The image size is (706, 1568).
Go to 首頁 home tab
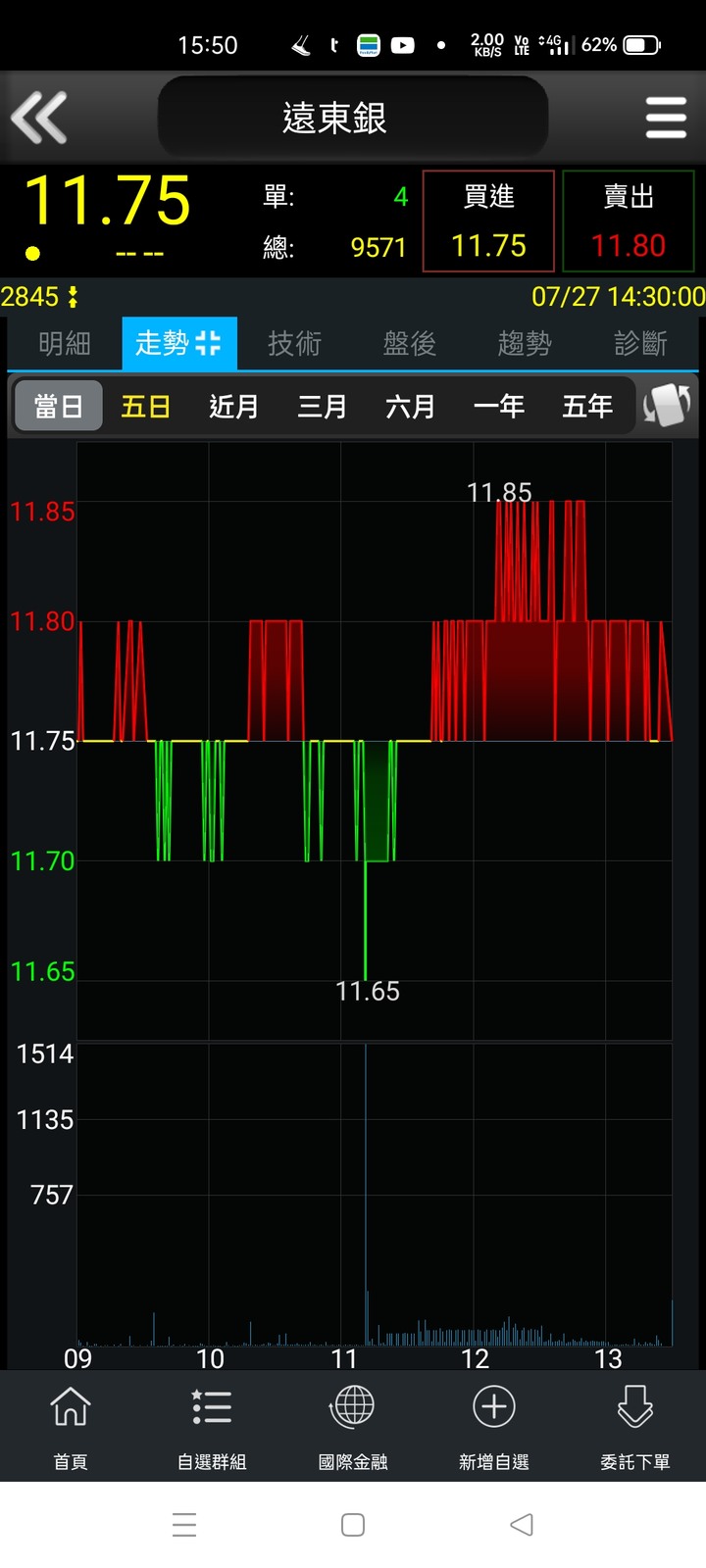pyautogui.click(x=71, y=1427)
